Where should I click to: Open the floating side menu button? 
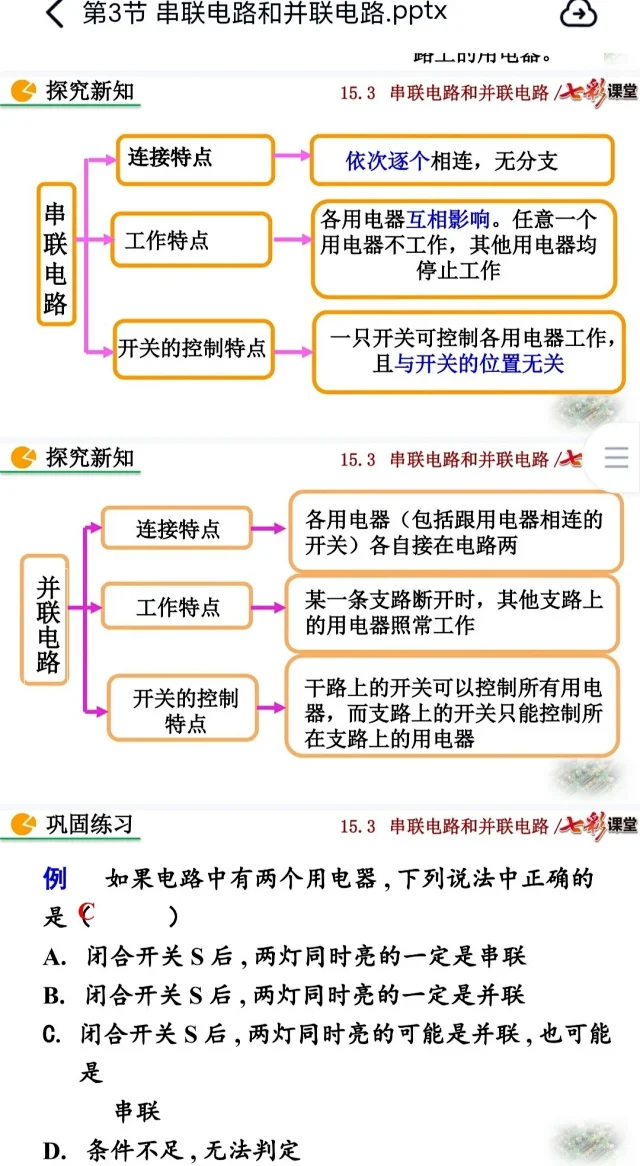(x=617, y=457)
